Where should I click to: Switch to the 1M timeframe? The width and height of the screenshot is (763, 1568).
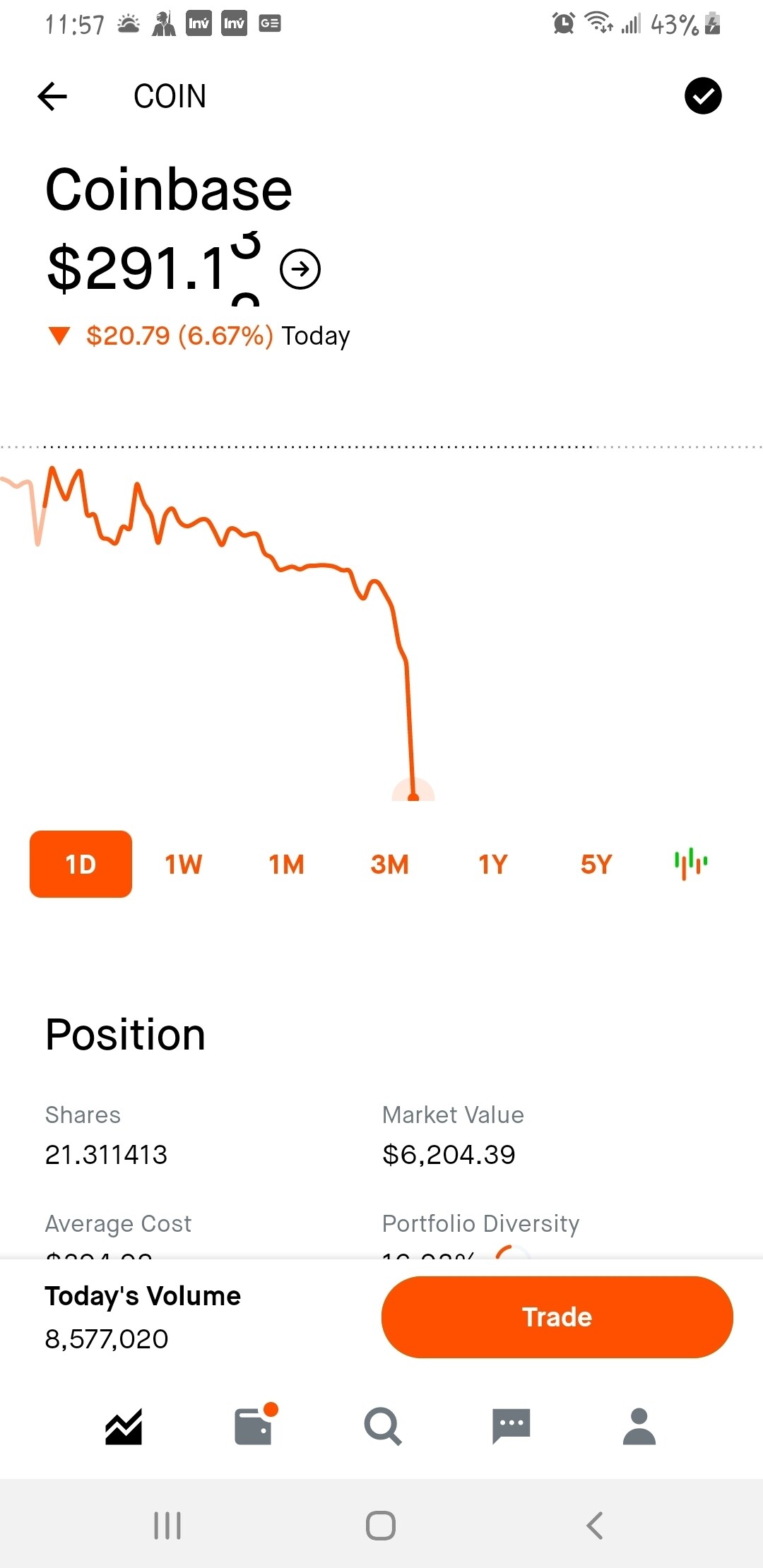(286, 864)
